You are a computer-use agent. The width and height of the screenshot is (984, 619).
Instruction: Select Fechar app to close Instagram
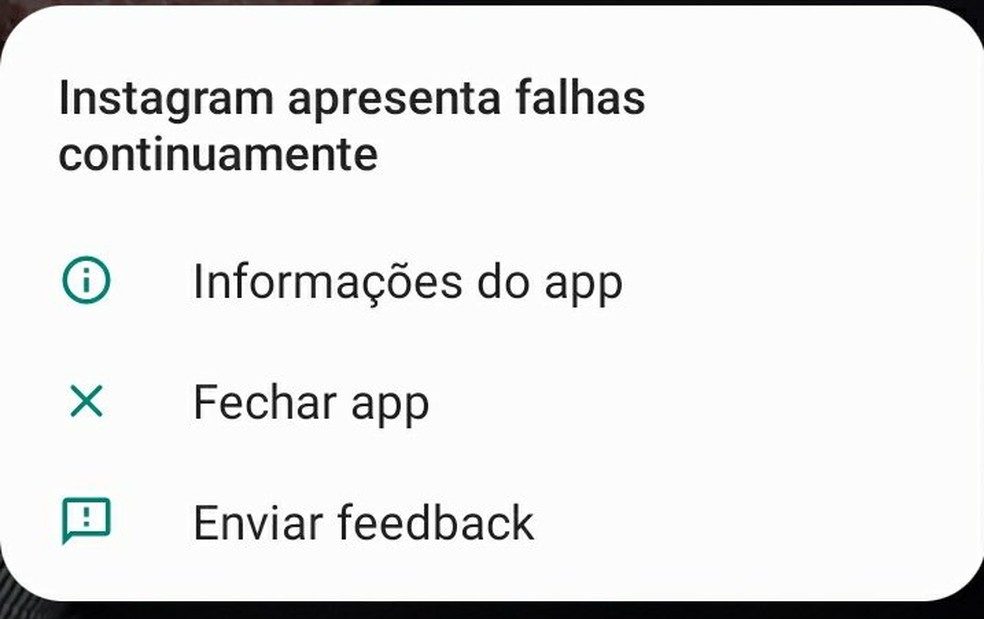point(311,403)
